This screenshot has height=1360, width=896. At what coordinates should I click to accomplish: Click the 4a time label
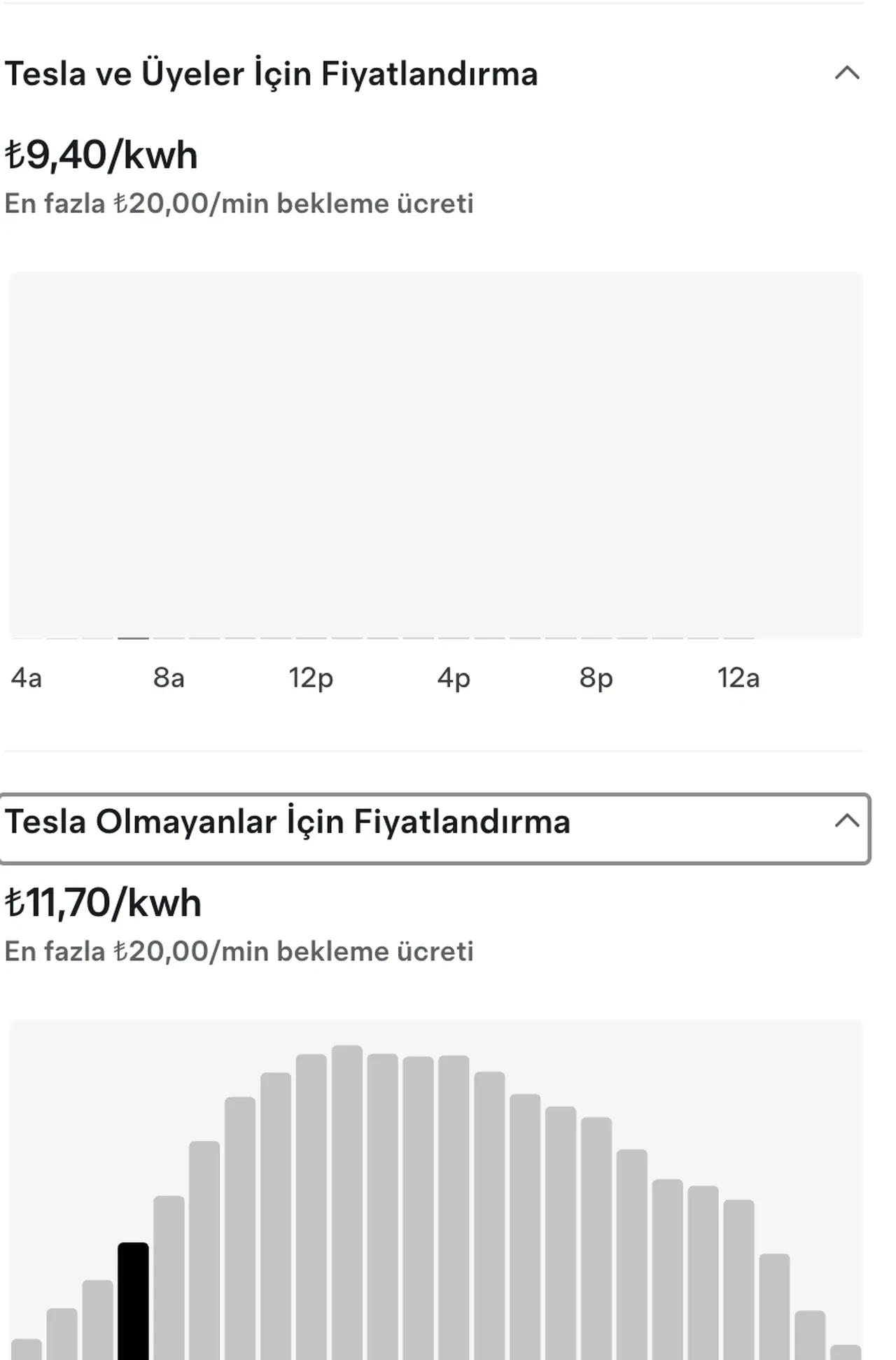coord(25,677)
